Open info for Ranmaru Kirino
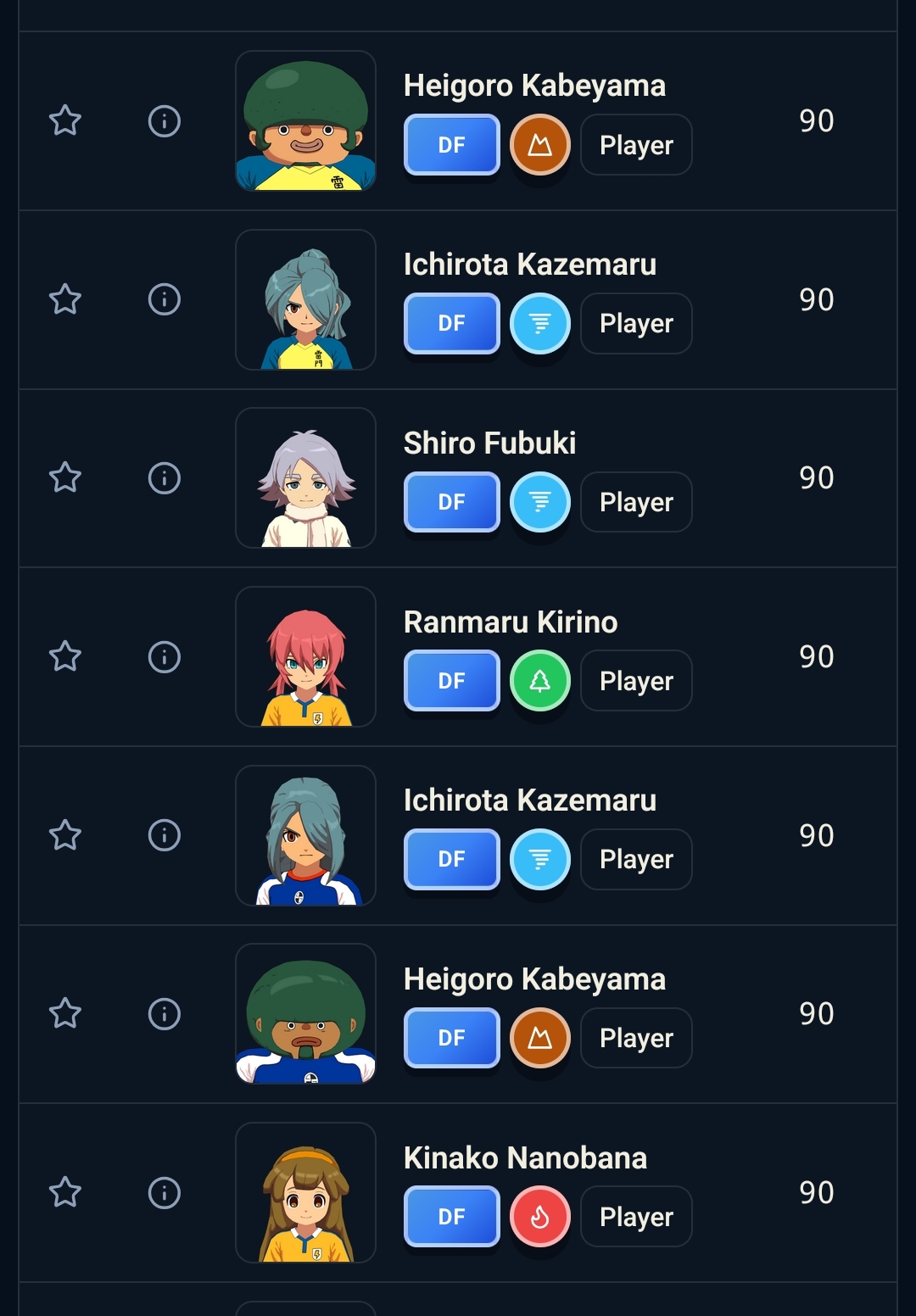Viewport: 916px width, 1316px height. pos(165,657)
